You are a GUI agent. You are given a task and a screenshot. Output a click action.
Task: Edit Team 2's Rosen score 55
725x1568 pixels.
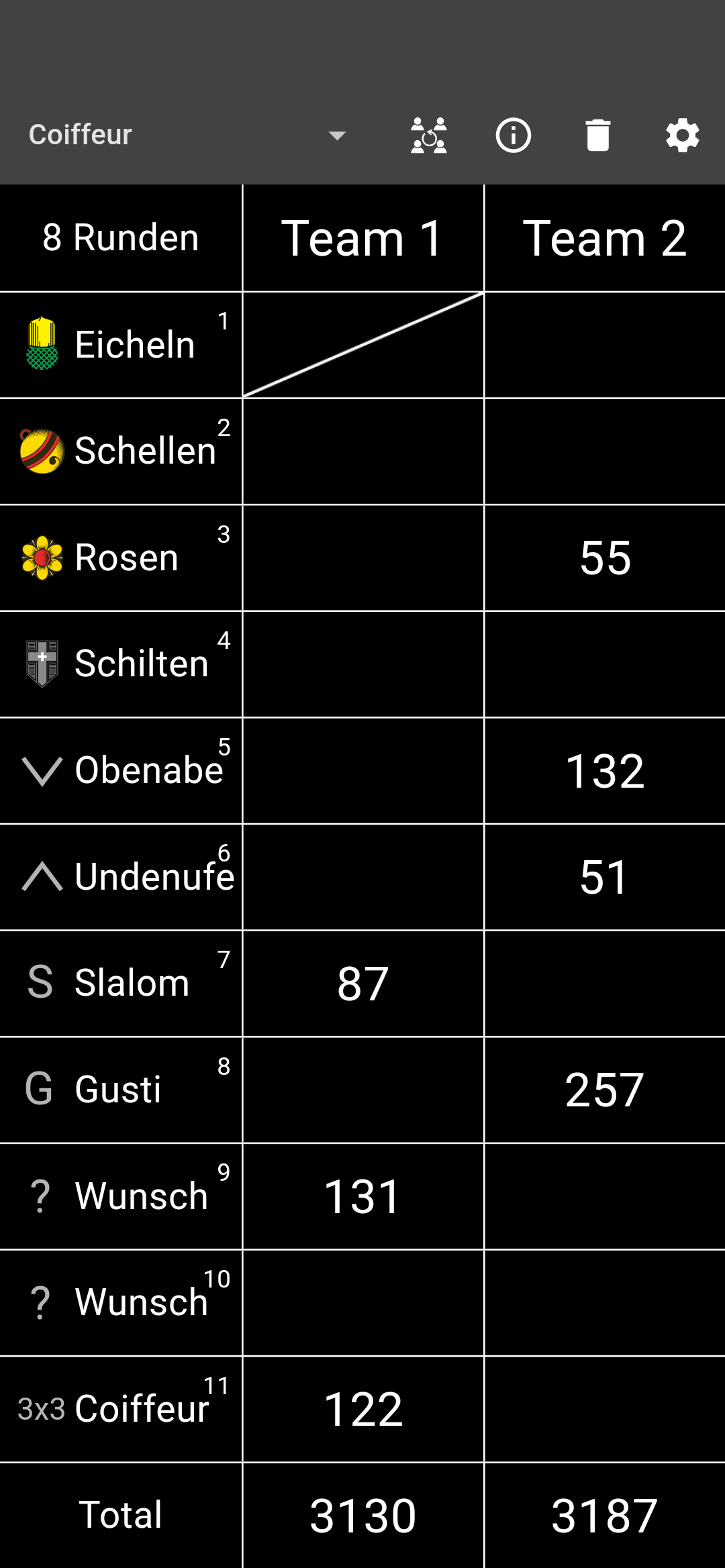pos(604,558)
